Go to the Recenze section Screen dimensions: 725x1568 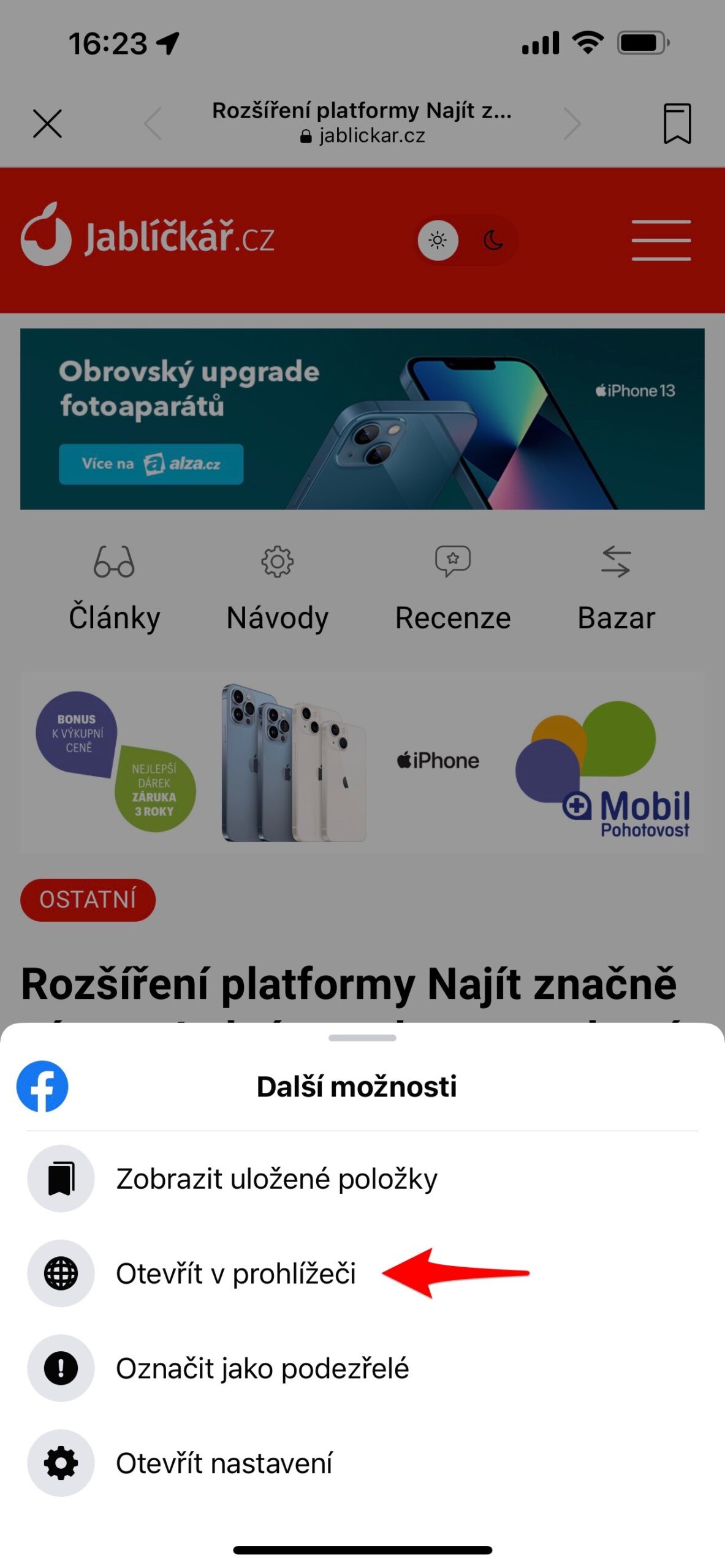click(x=453, y=589)
